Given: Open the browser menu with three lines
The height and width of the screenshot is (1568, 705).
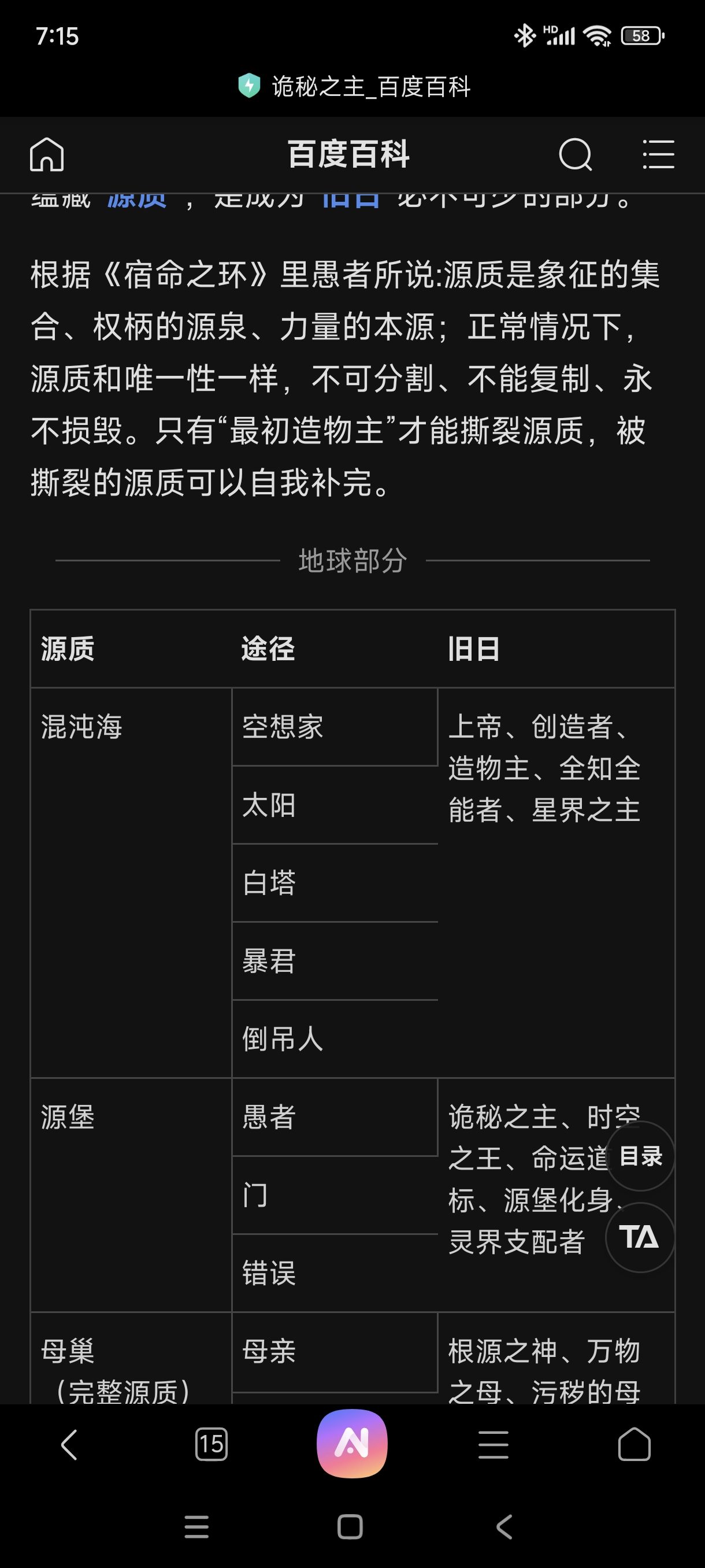Looking at the screenshot, I should click(493, 1444).
